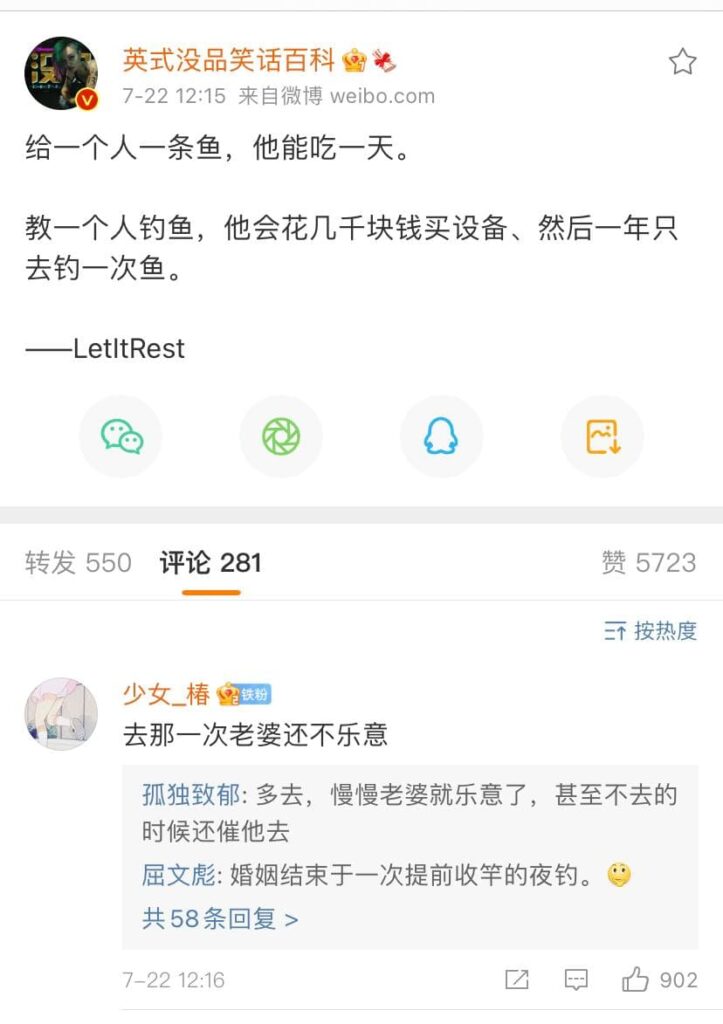Screen dimensions: 723x1024
Task: Open 孤独致郁 user profile link
Action: 190,796
